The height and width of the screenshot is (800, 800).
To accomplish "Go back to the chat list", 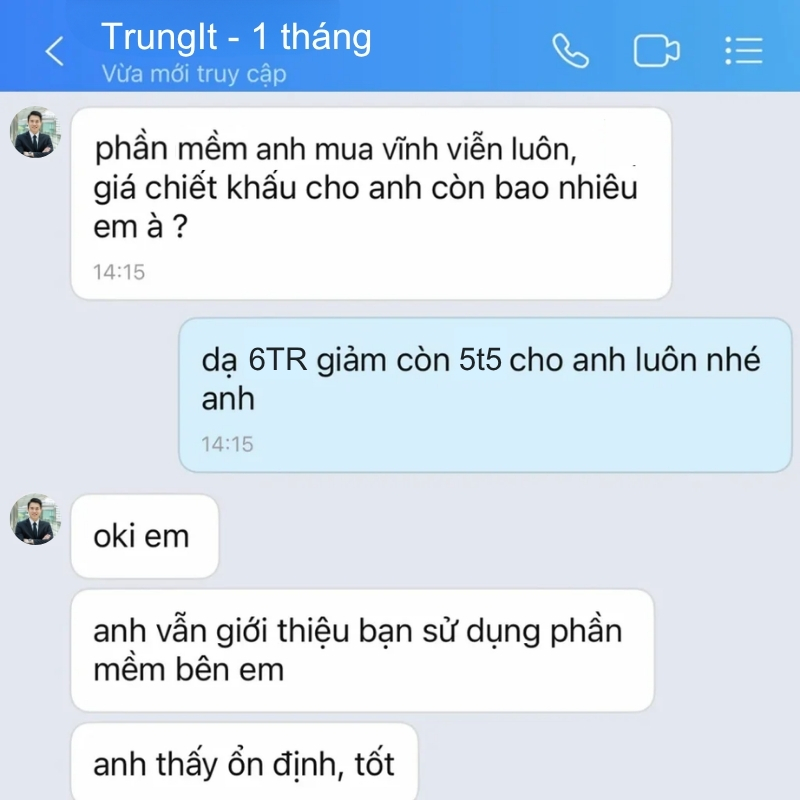I will (x=55, y=51).
